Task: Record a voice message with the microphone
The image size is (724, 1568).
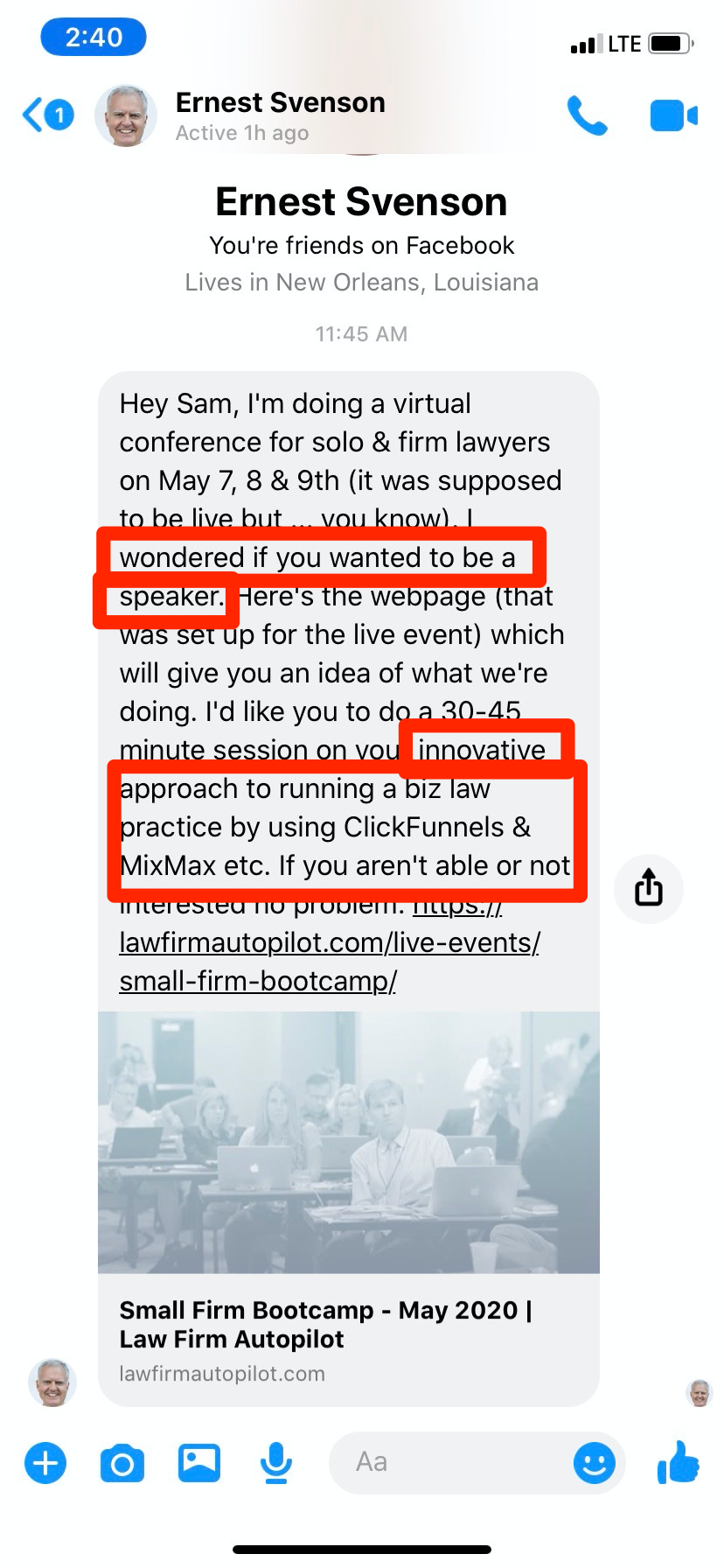Action: point(276,1463)
